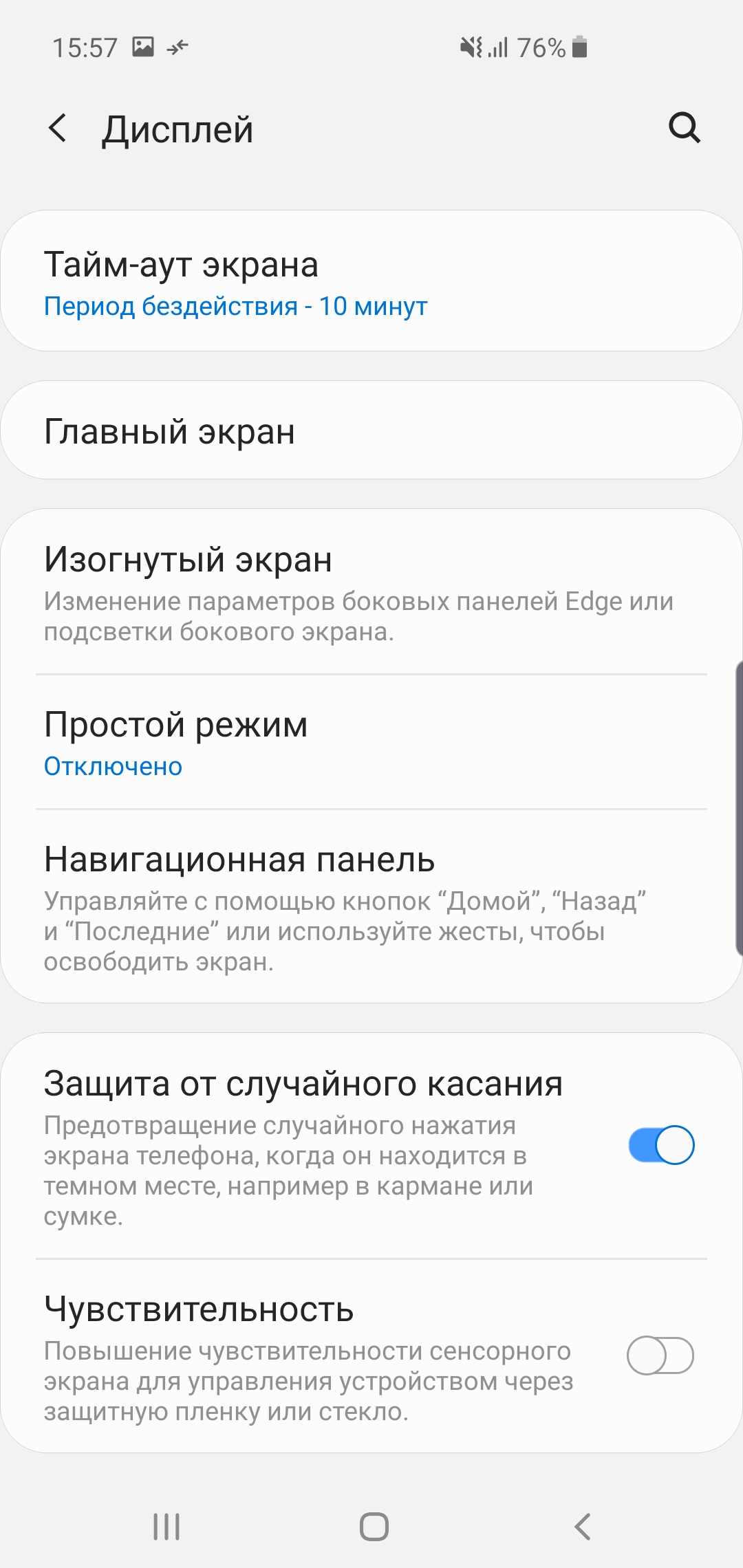
Task: Disable Защита от случайного касания switch
Action: coord(661,1145)
